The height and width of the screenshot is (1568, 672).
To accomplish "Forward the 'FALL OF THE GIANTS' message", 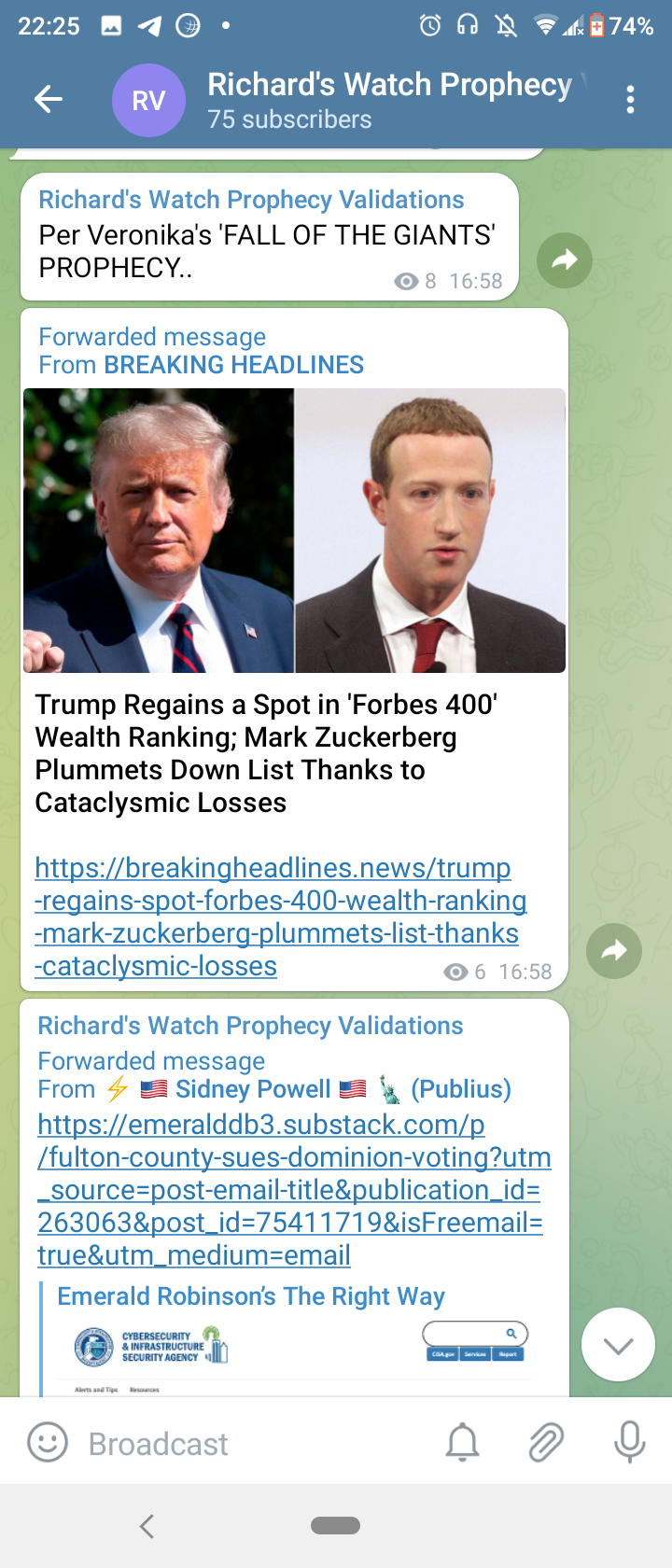I will pyautogui.click(x=565, y=260).
